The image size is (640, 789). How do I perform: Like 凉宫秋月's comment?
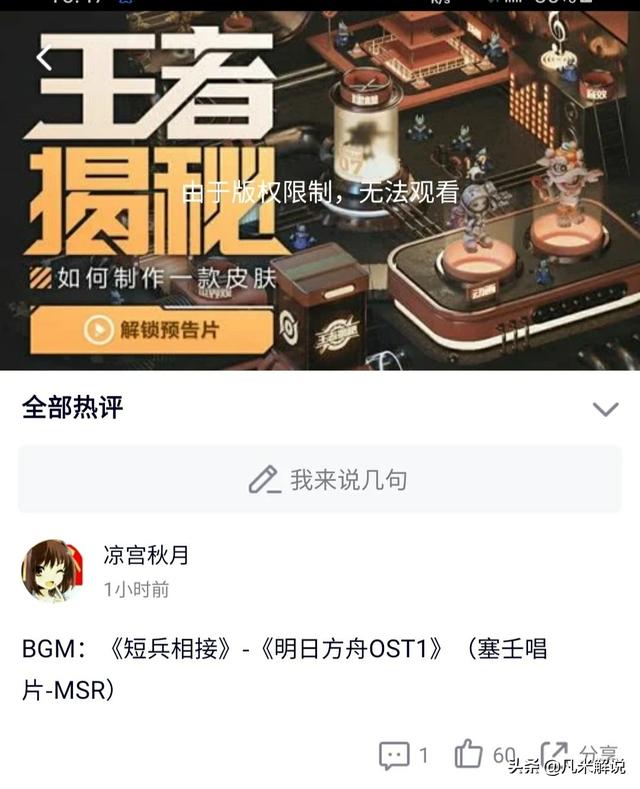[x=469, y=754]
